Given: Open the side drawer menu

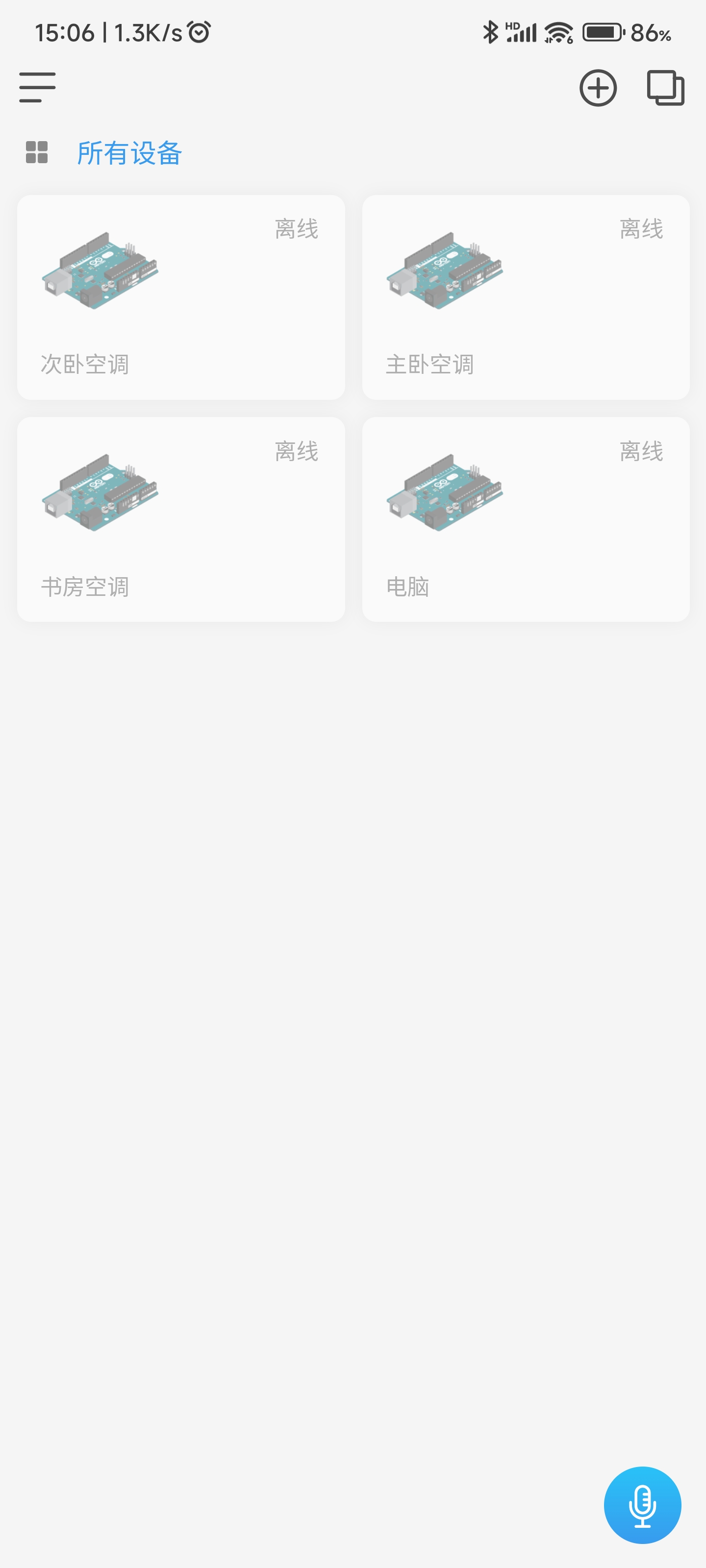Looking at the screenshot, I should (x=37, y=88).
